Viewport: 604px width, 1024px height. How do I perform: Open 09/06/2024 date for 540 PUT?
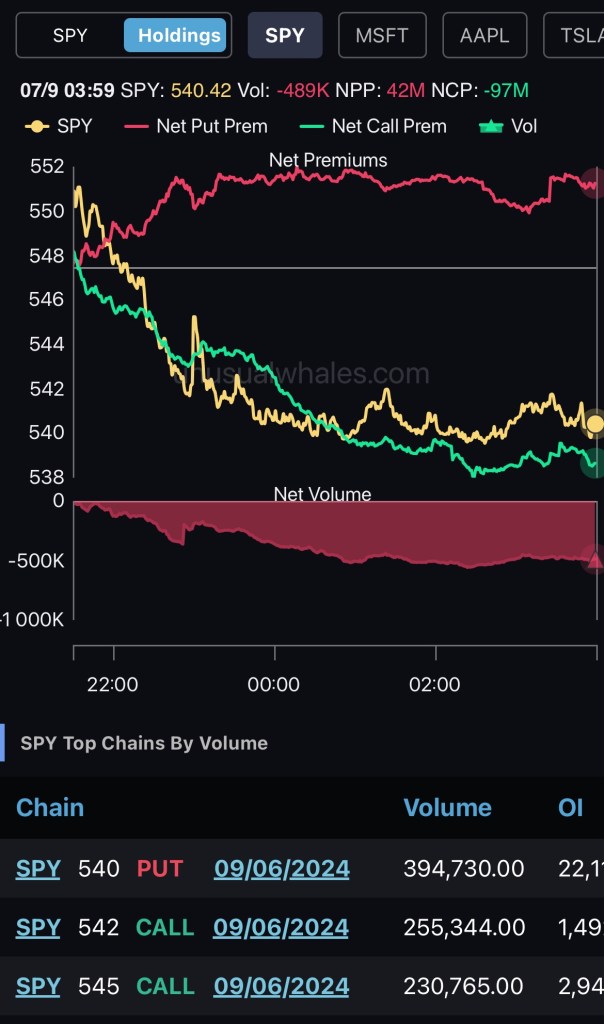point(282,869)
